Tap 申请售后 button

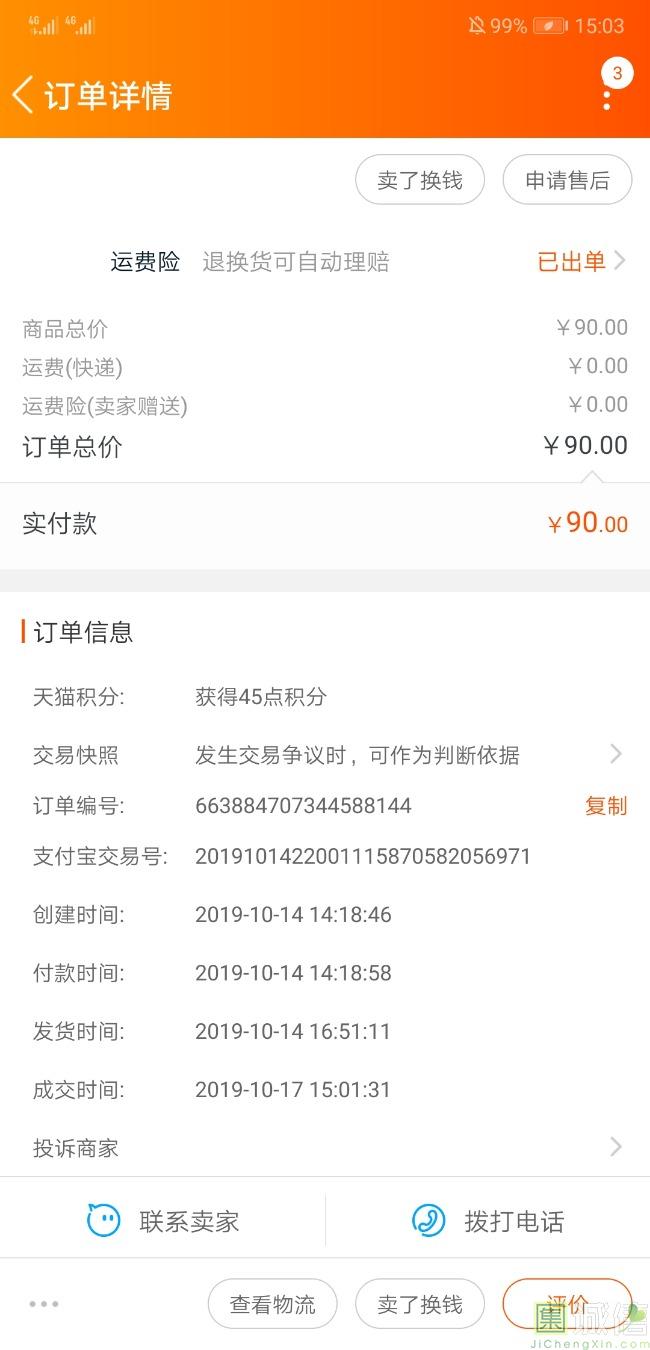point(567,180)
